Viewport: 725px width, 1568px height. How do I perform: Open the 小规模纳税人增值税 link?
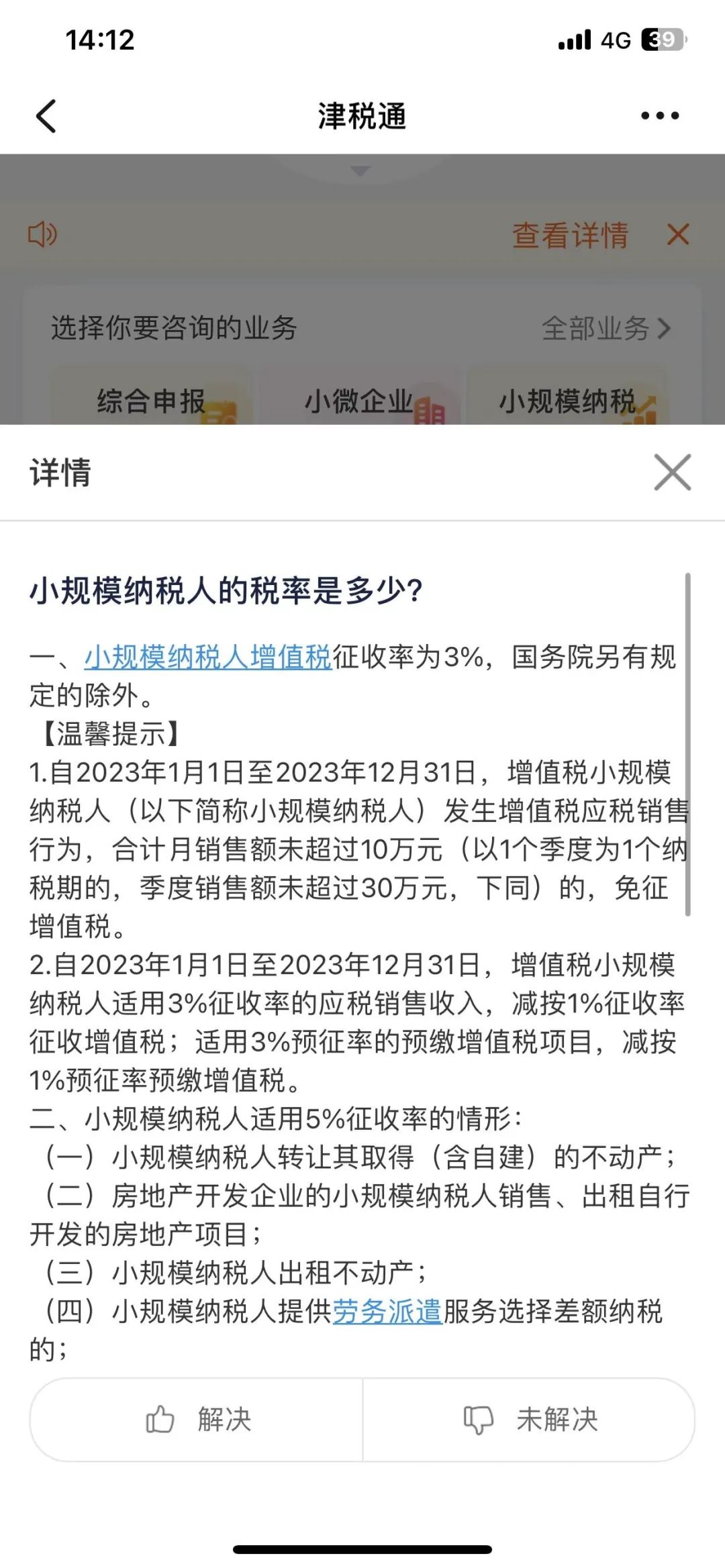208,657
